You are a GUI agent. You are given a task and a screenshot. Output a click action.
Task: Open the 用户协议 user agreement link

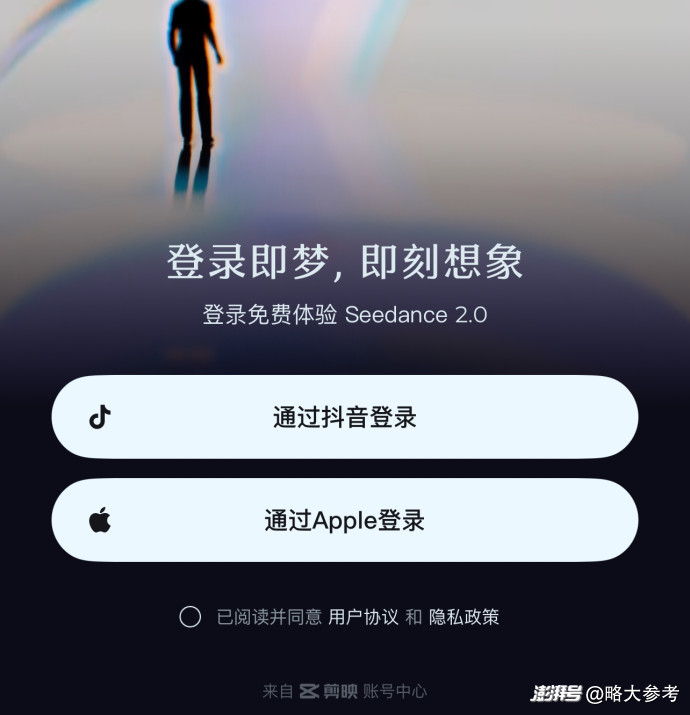point(363,617)
